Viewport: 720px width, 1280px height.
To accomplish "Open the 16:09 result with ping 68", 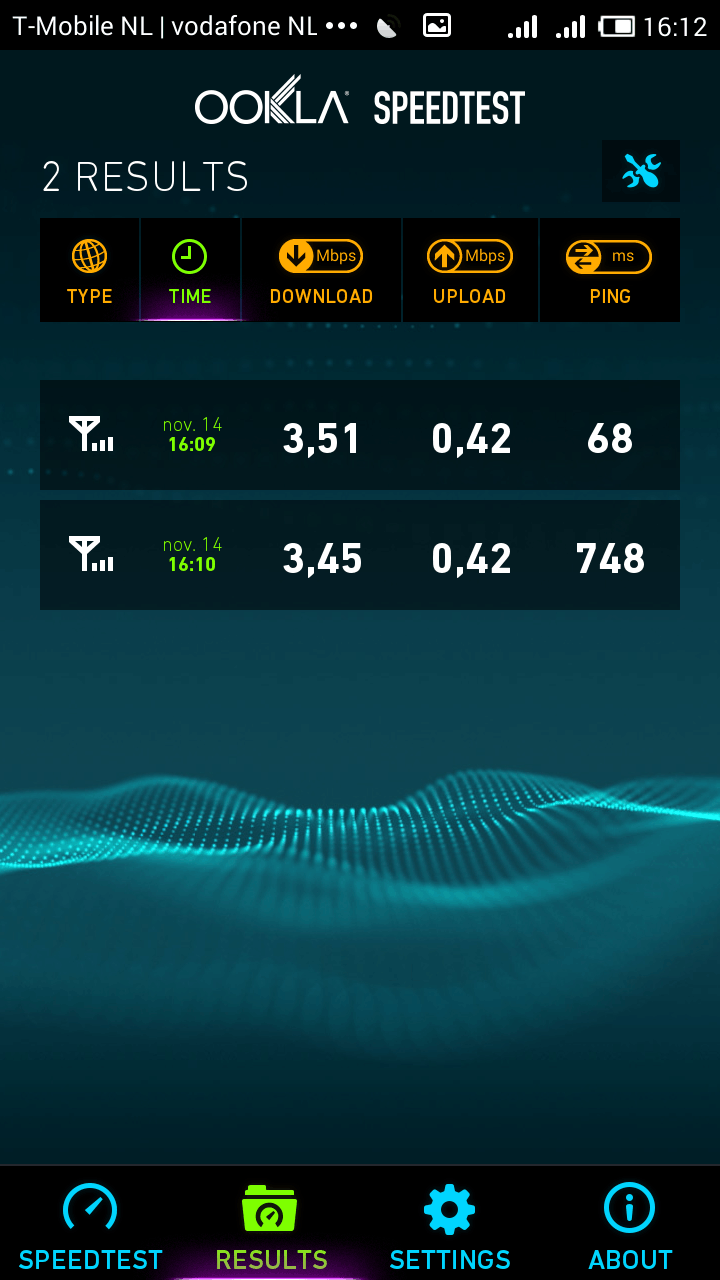I will click(360, 436).
